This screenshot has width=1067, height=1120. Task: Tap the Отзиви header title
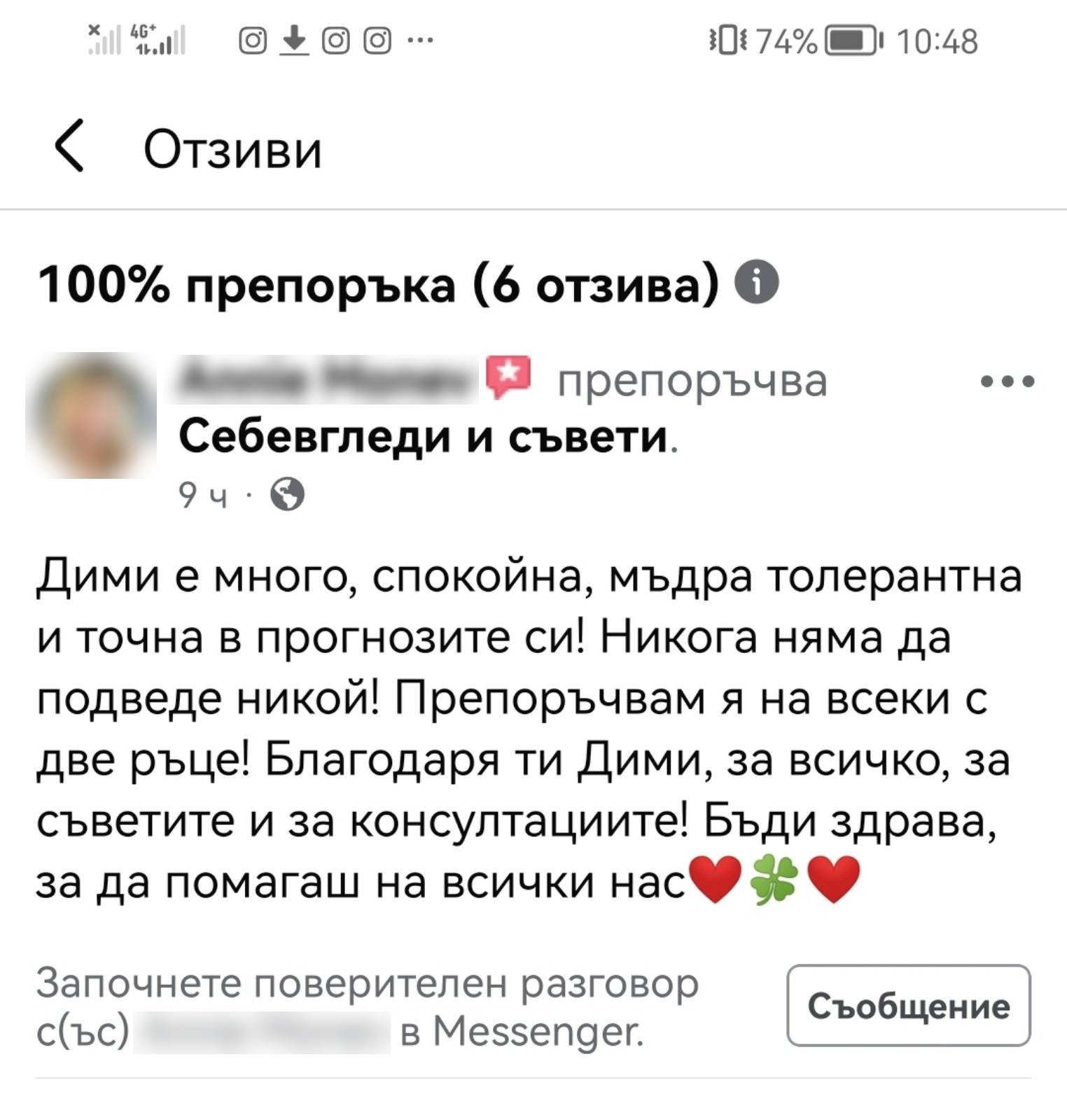pos(231,147)
